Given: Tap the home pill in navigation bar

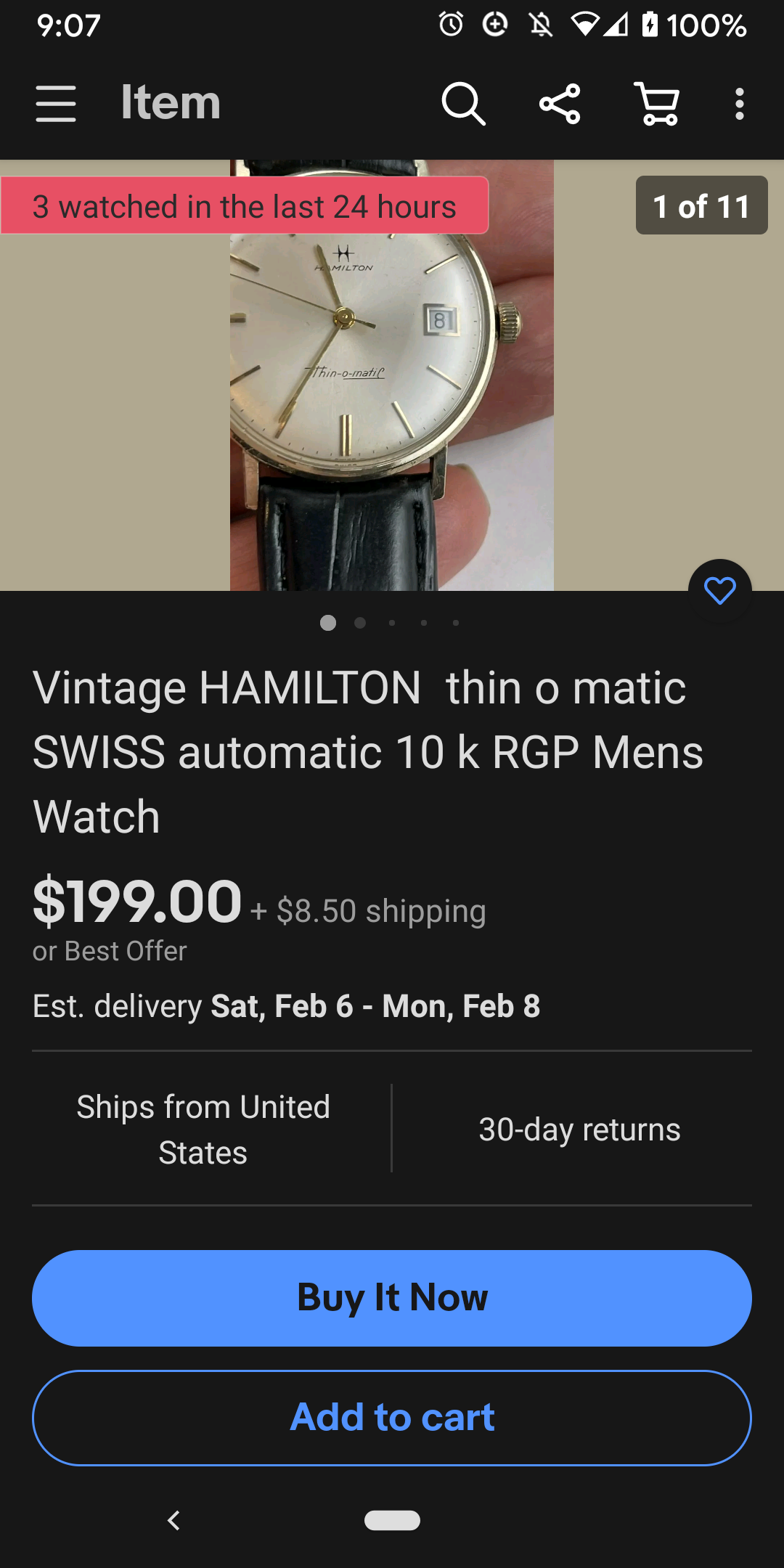Looking at the screenshot, I should click(392, 1520).
